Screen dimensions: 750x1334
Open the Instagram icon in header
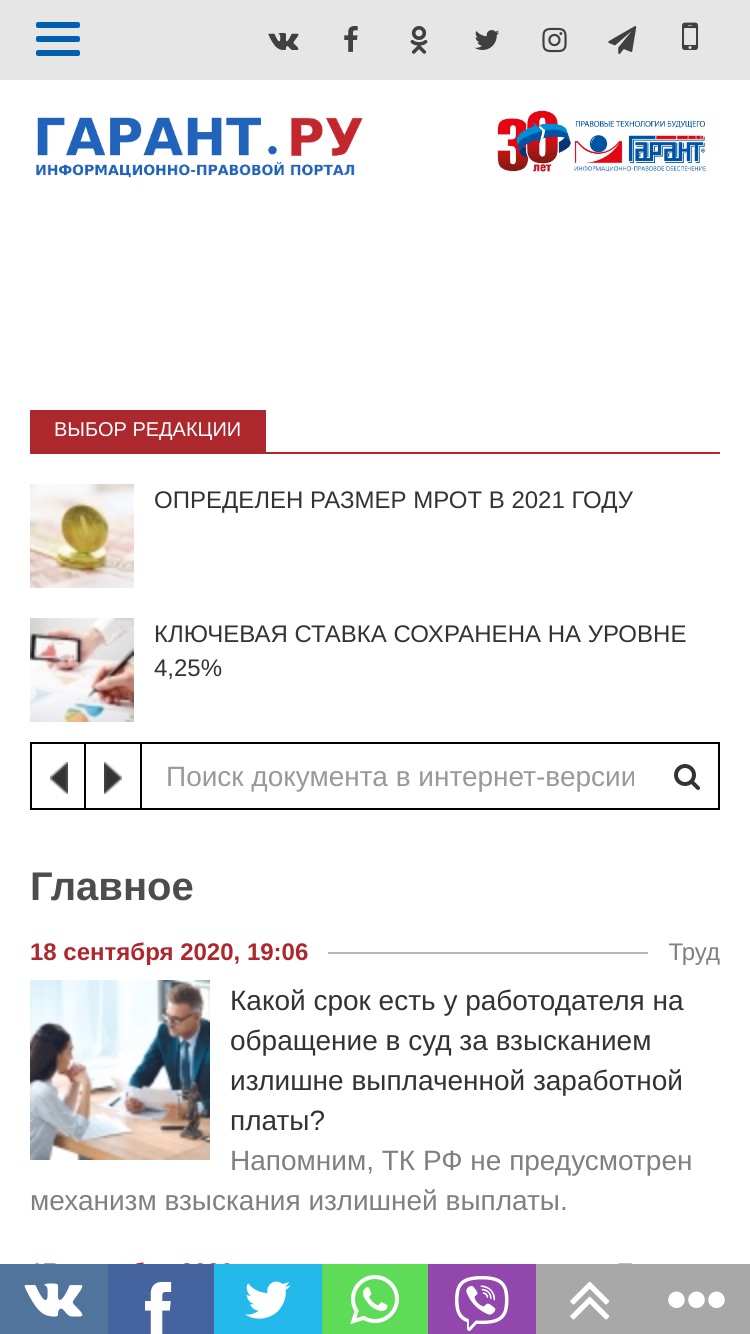(x=554, y=39)
